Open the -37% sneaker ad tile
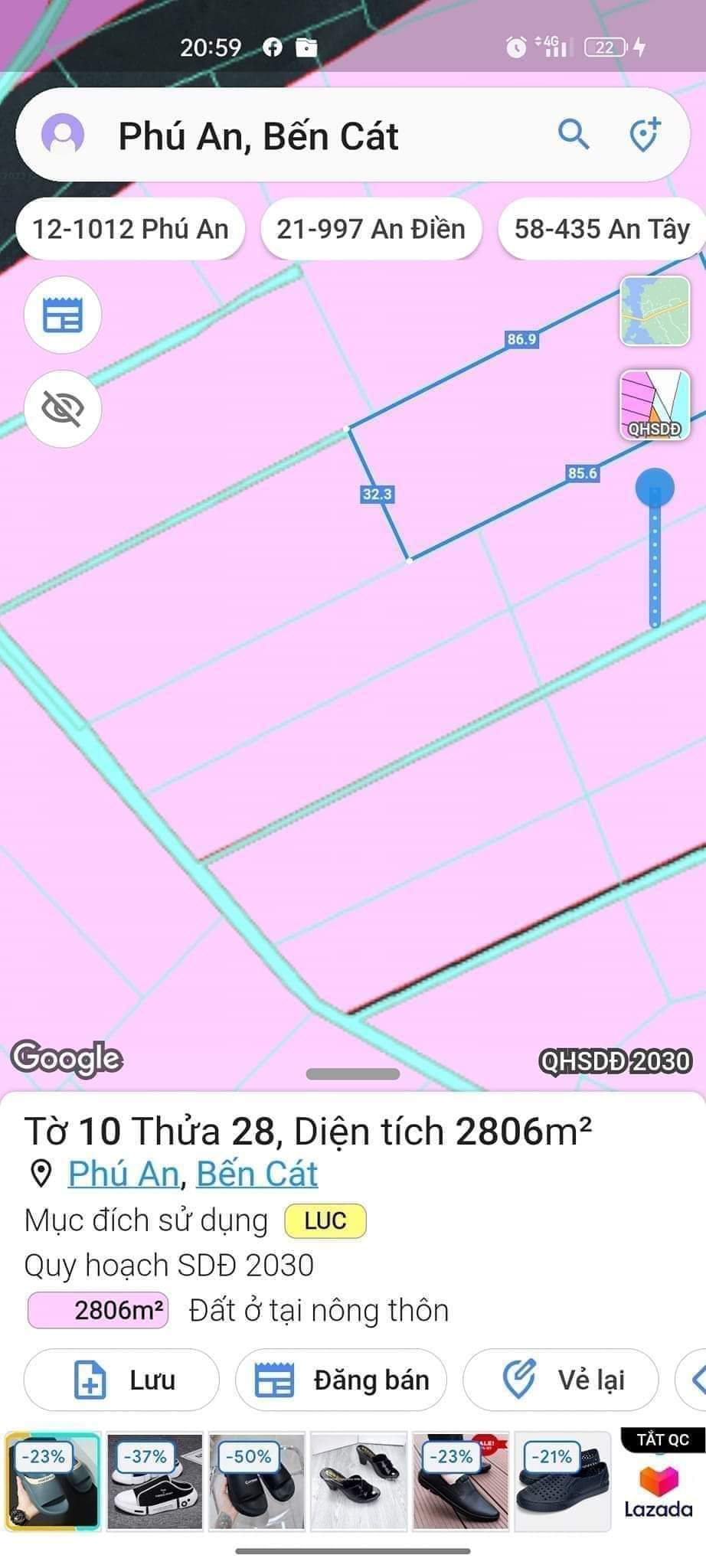 155,1481
